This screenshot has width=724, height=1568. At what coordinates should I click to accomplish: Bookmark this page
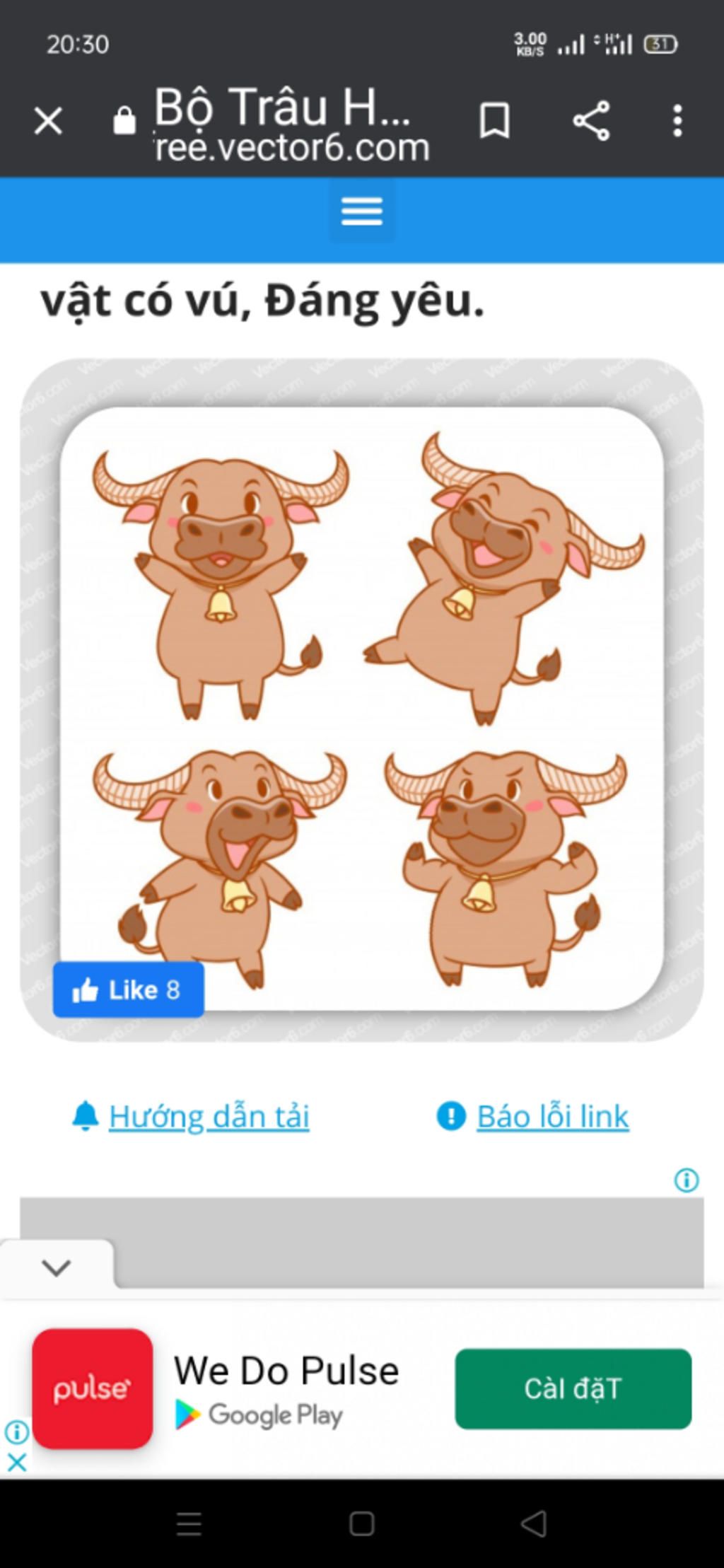tap(494, 120)
